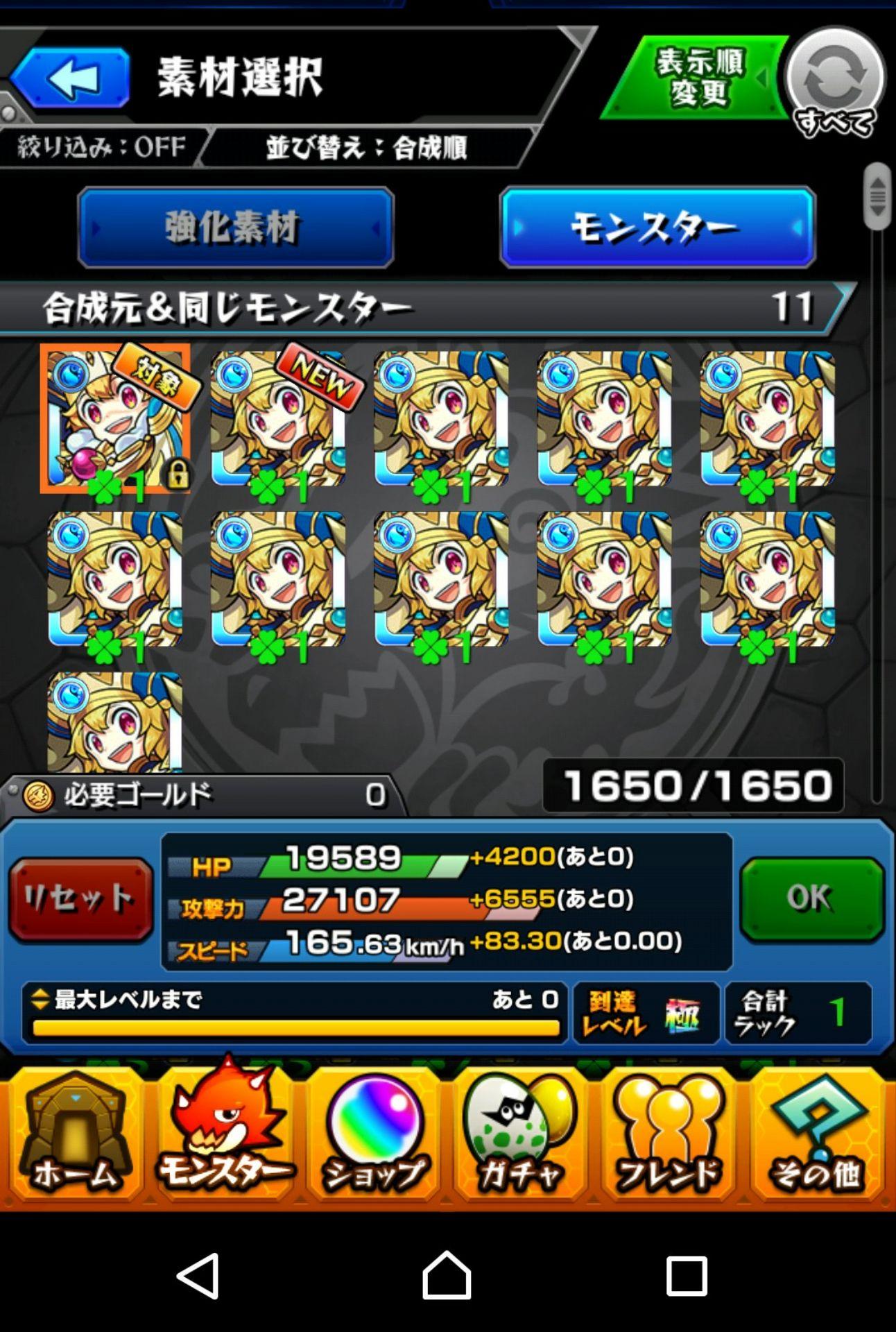Select the monster marked NEW
This screenshot has width=896, height=1332.
click(278, 419)
